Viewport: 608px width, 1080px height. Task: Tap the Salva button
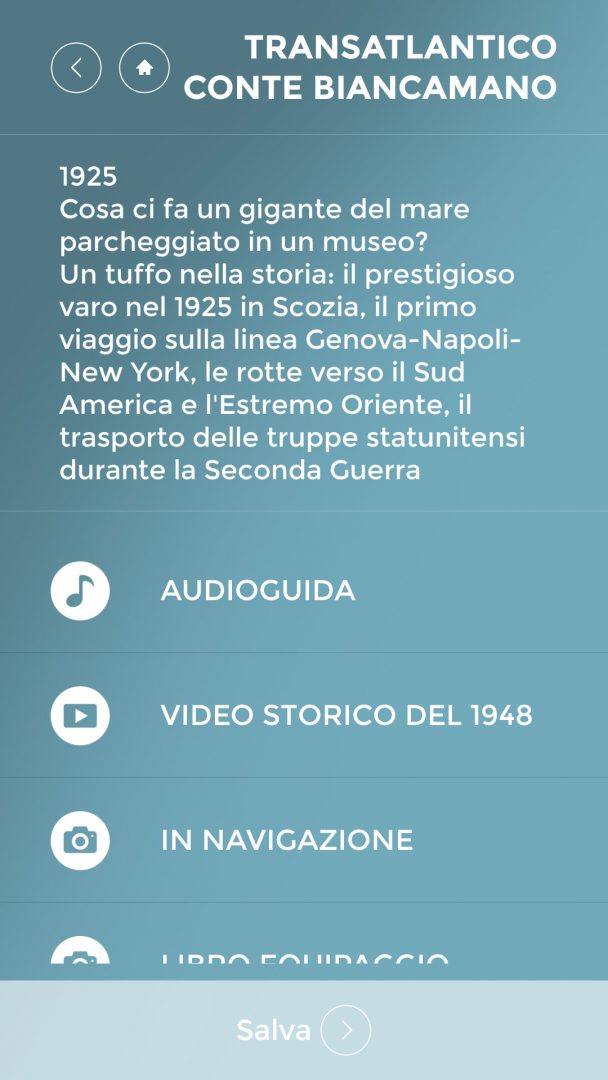(304, 1030)
